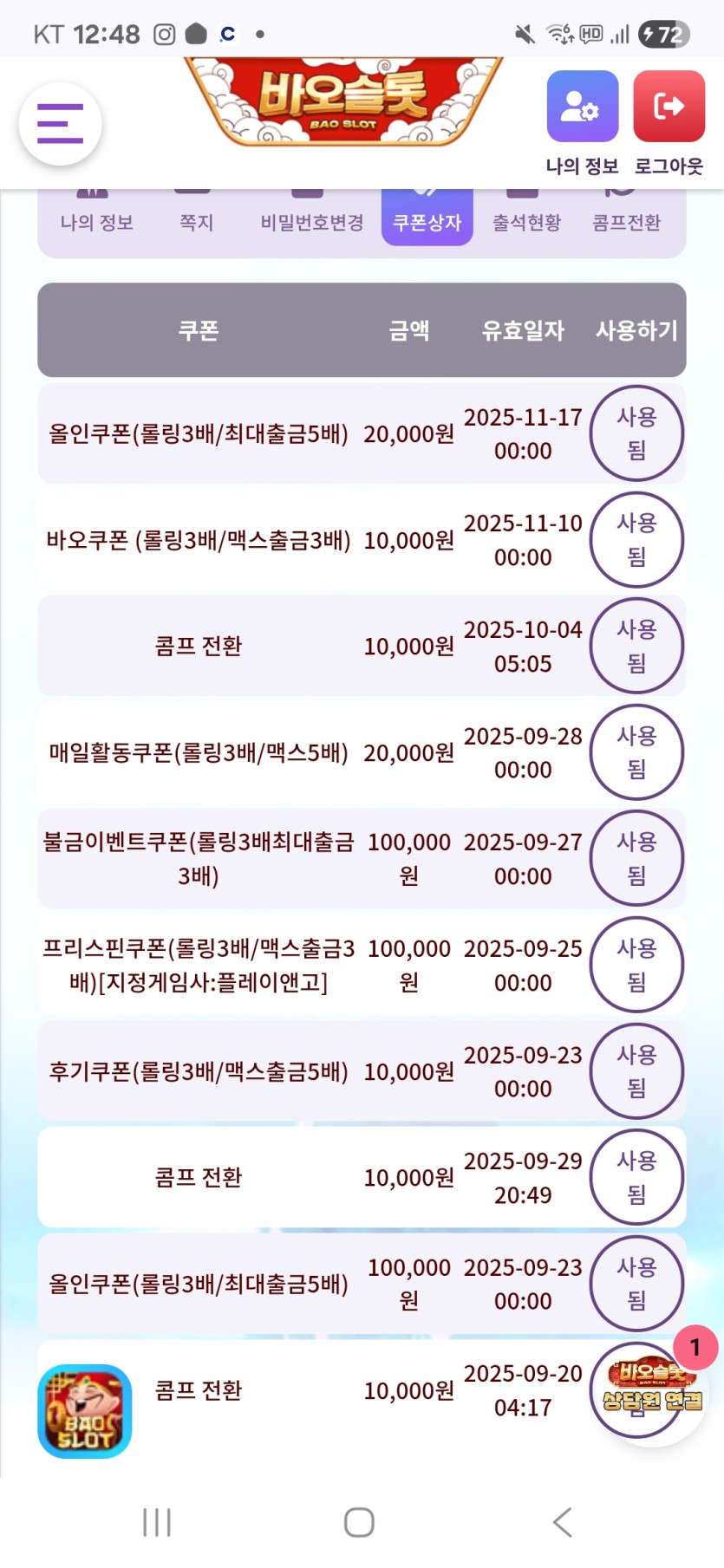Click the 나의 정보 profile settings icon
This screenshot has height=1568, width=724.
[582, 105]
